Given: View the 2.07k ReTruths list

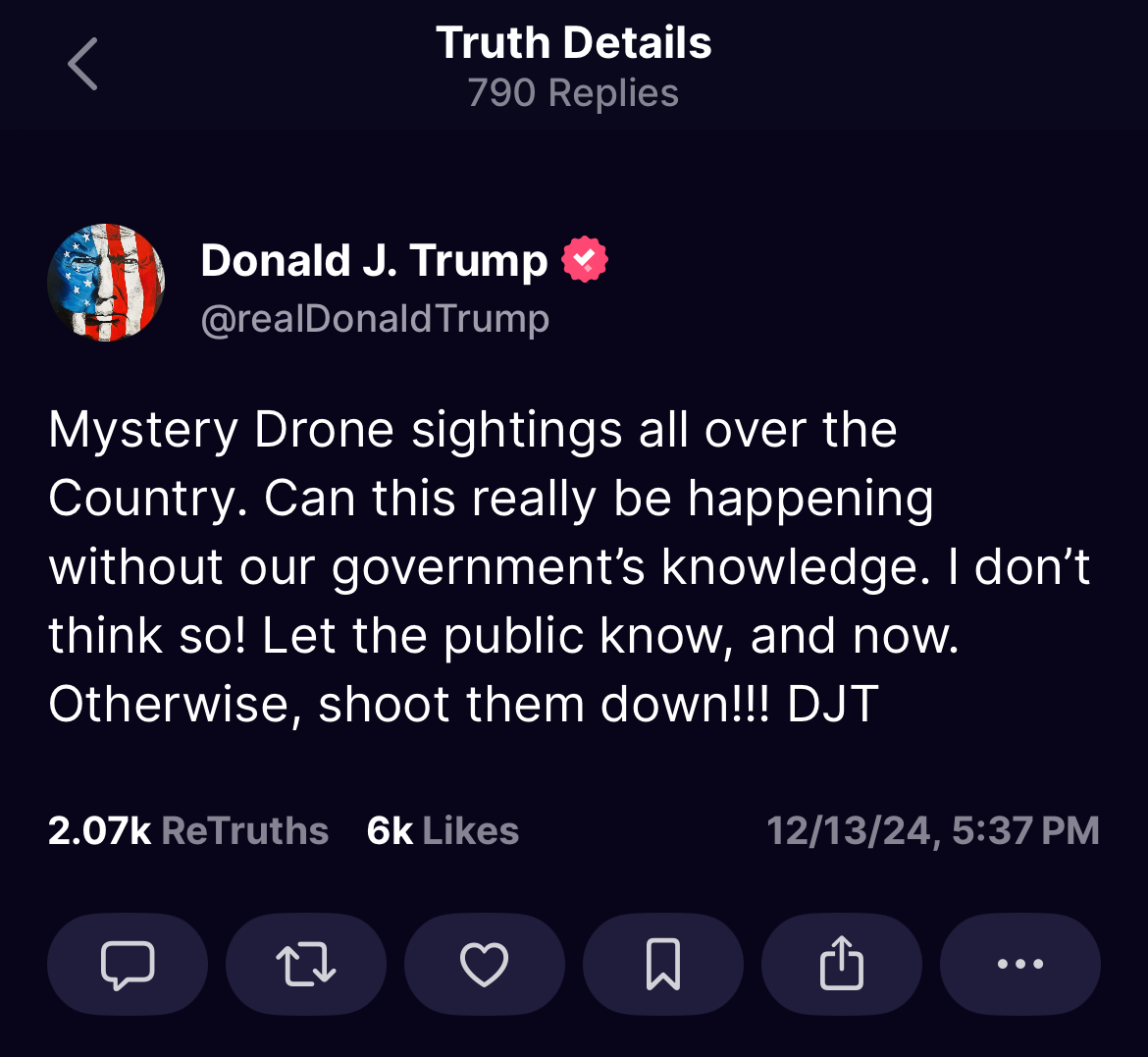Looking at the screenshot, I should coord(188,830).
